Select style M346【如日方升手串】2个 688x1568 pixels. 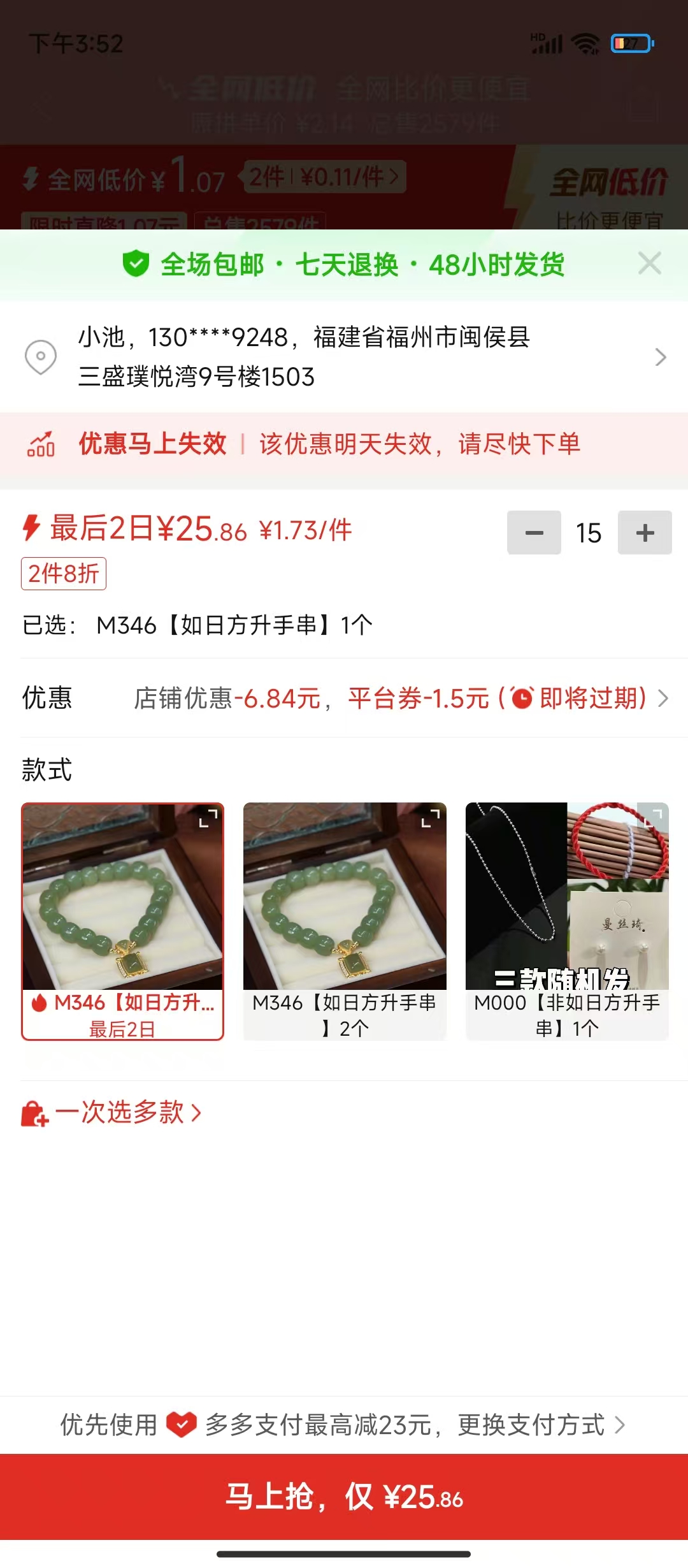[345, 921]
